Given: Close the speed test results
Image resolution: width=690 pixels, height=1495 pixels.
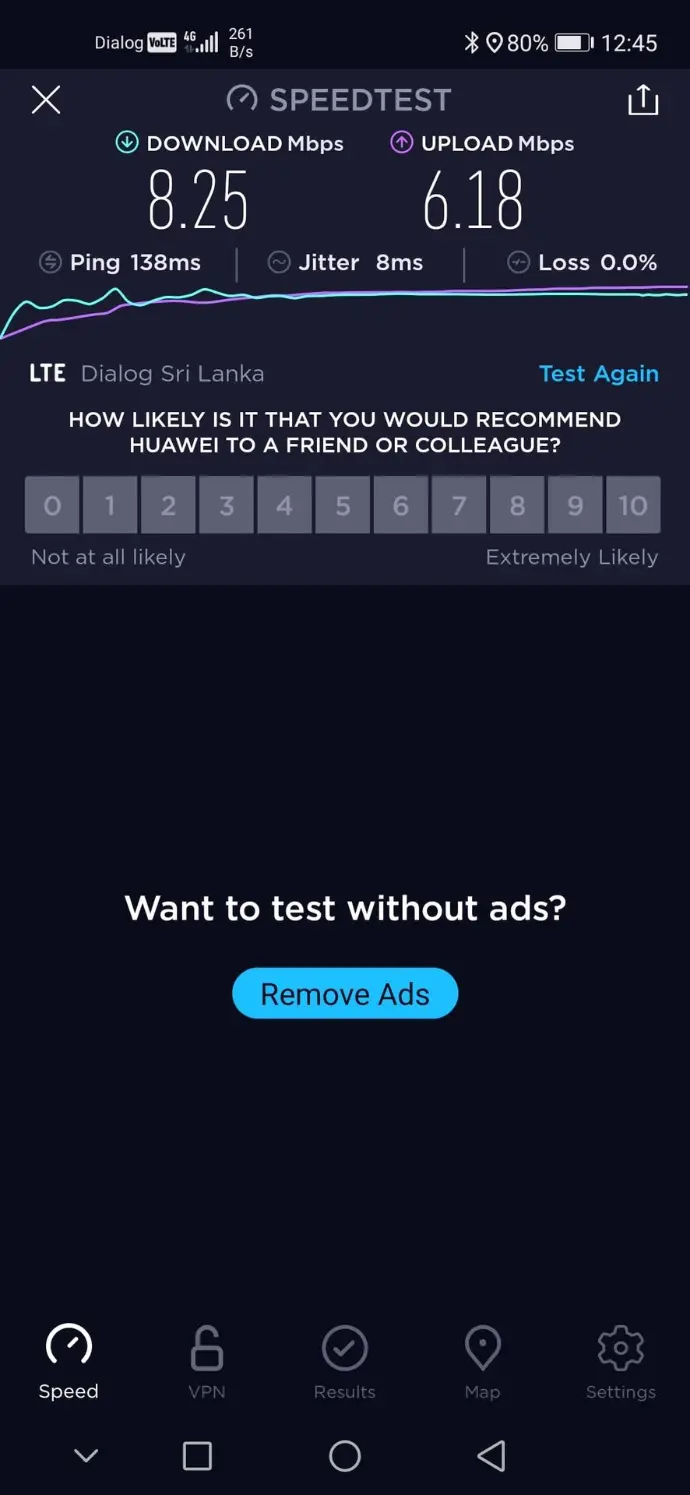Looking at the screenshot, I should (46, 100).
